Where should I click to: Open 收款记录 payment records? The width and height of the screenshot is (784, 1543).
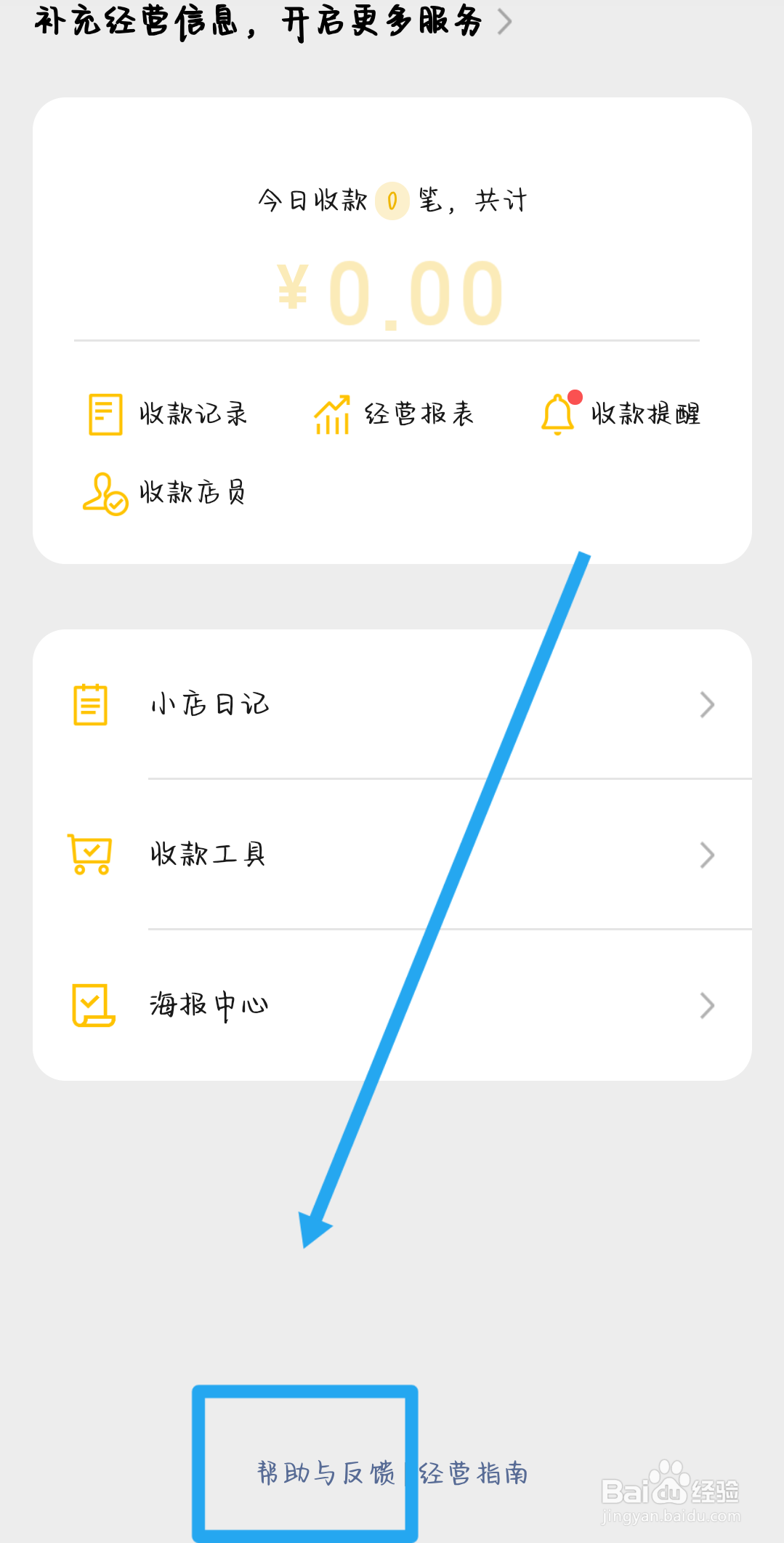169,414
